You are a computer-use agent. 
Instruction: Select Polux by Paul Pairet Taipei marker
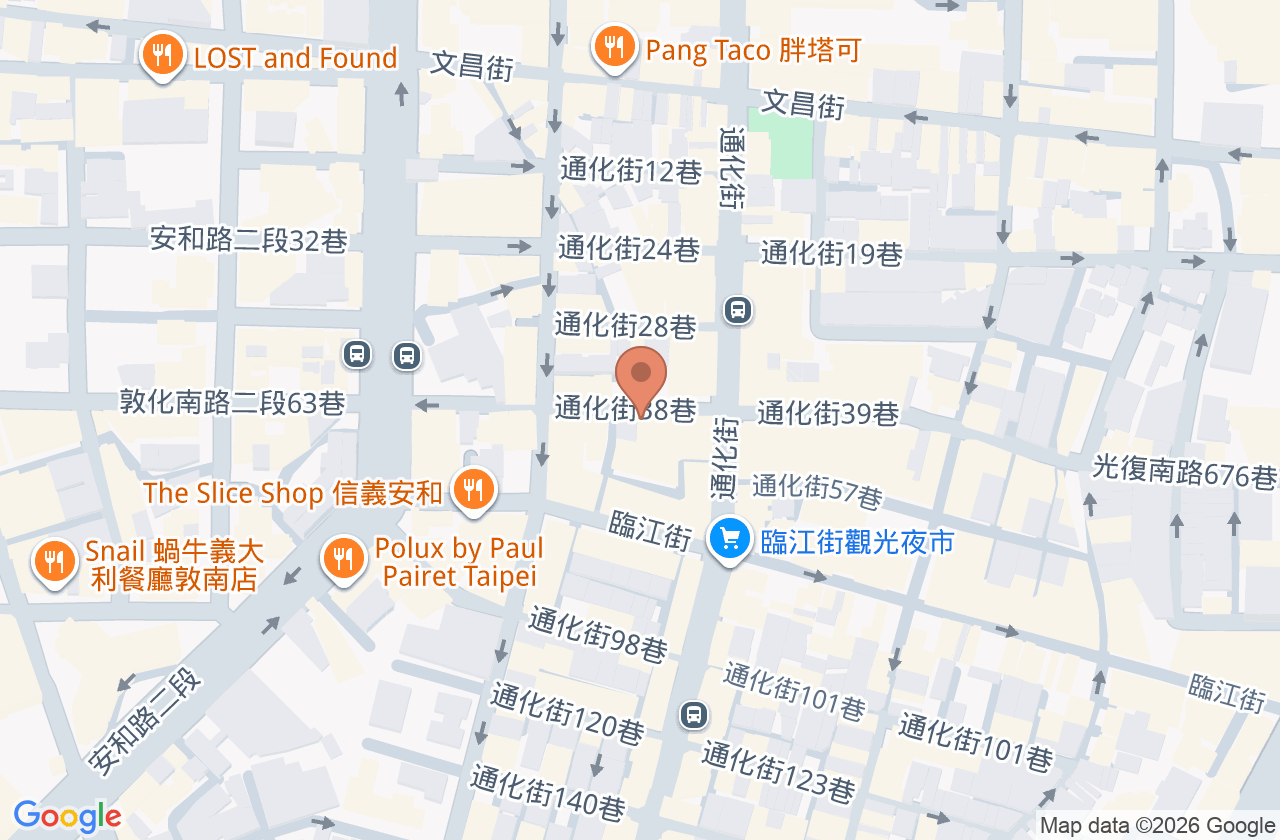click(x=344, y=560)
